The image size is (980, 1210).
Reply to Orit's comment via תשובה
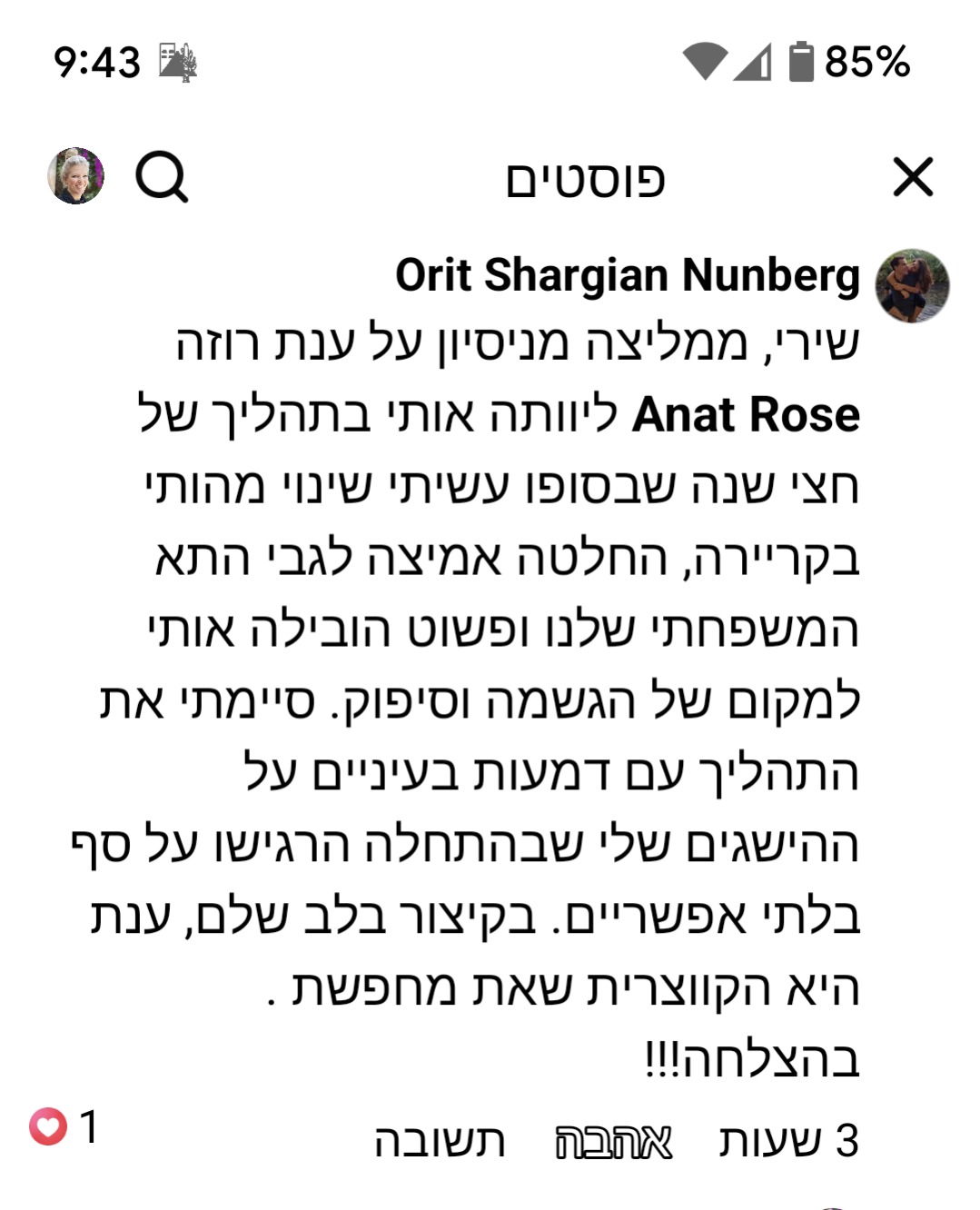pyautogui.click(x=440, y=1141)
